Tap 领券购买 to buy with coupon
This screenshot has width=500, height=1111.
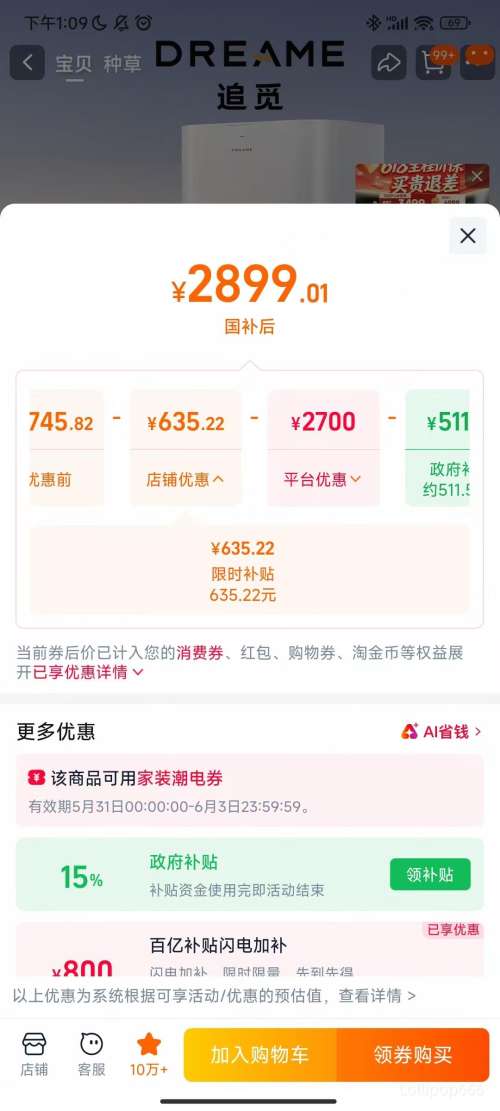[413, 1054]
